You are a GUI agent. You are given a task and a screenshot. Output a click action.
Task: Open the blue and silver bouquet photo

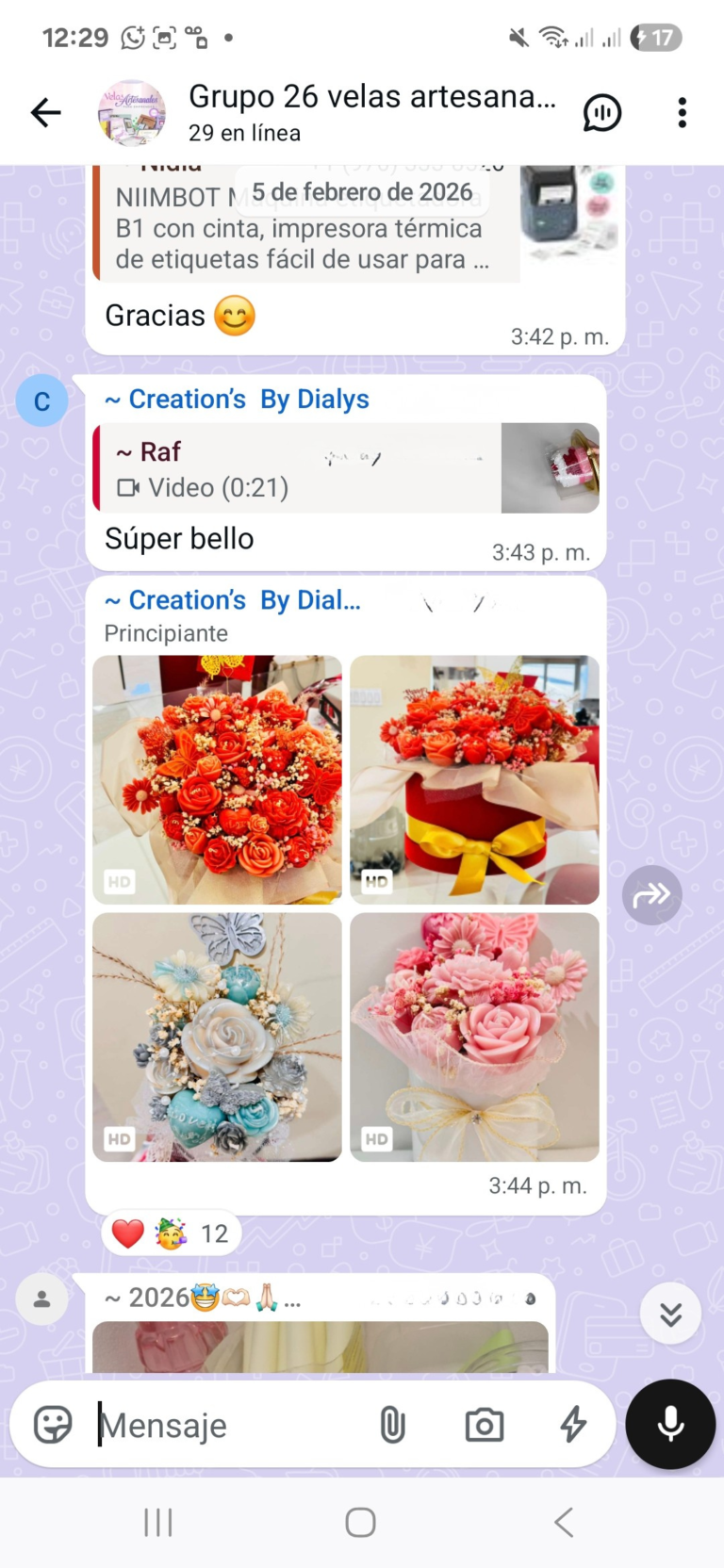pyautogui.click(x=218, y=1037)
